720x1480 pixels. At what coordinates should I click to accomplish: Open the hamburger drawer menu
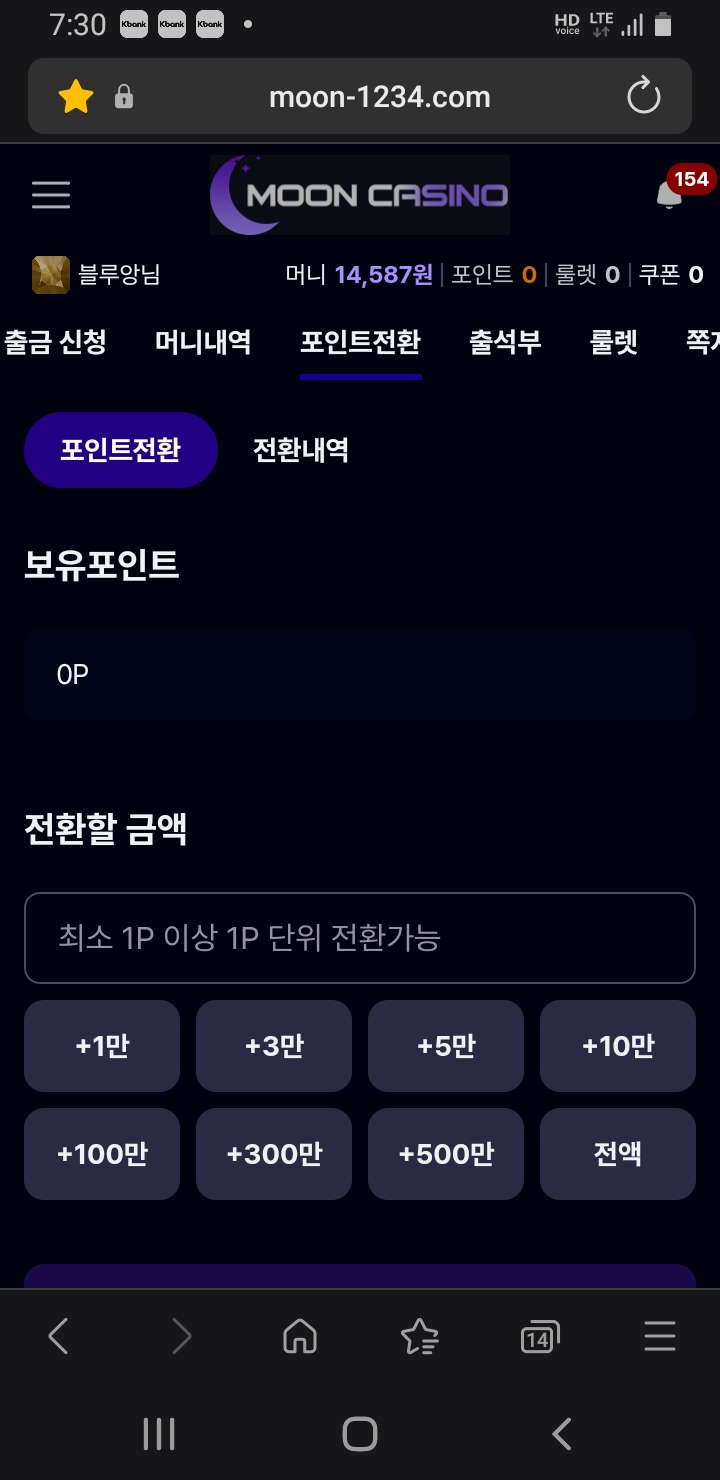click(51, 194)
